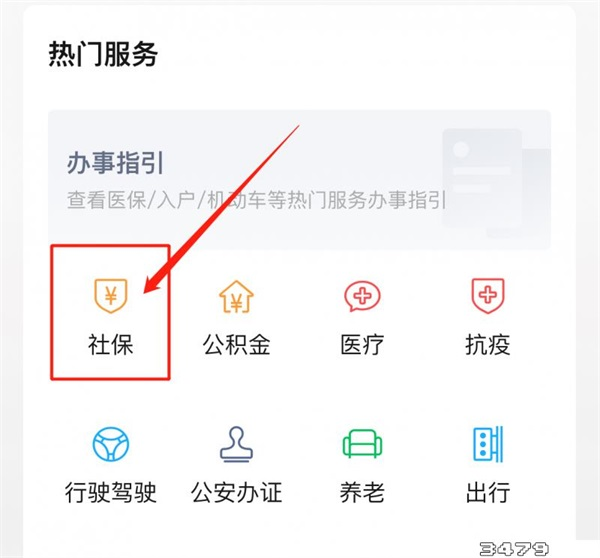
Task: Go to 行驶驾驶 services
Action: tap(110, 462)
